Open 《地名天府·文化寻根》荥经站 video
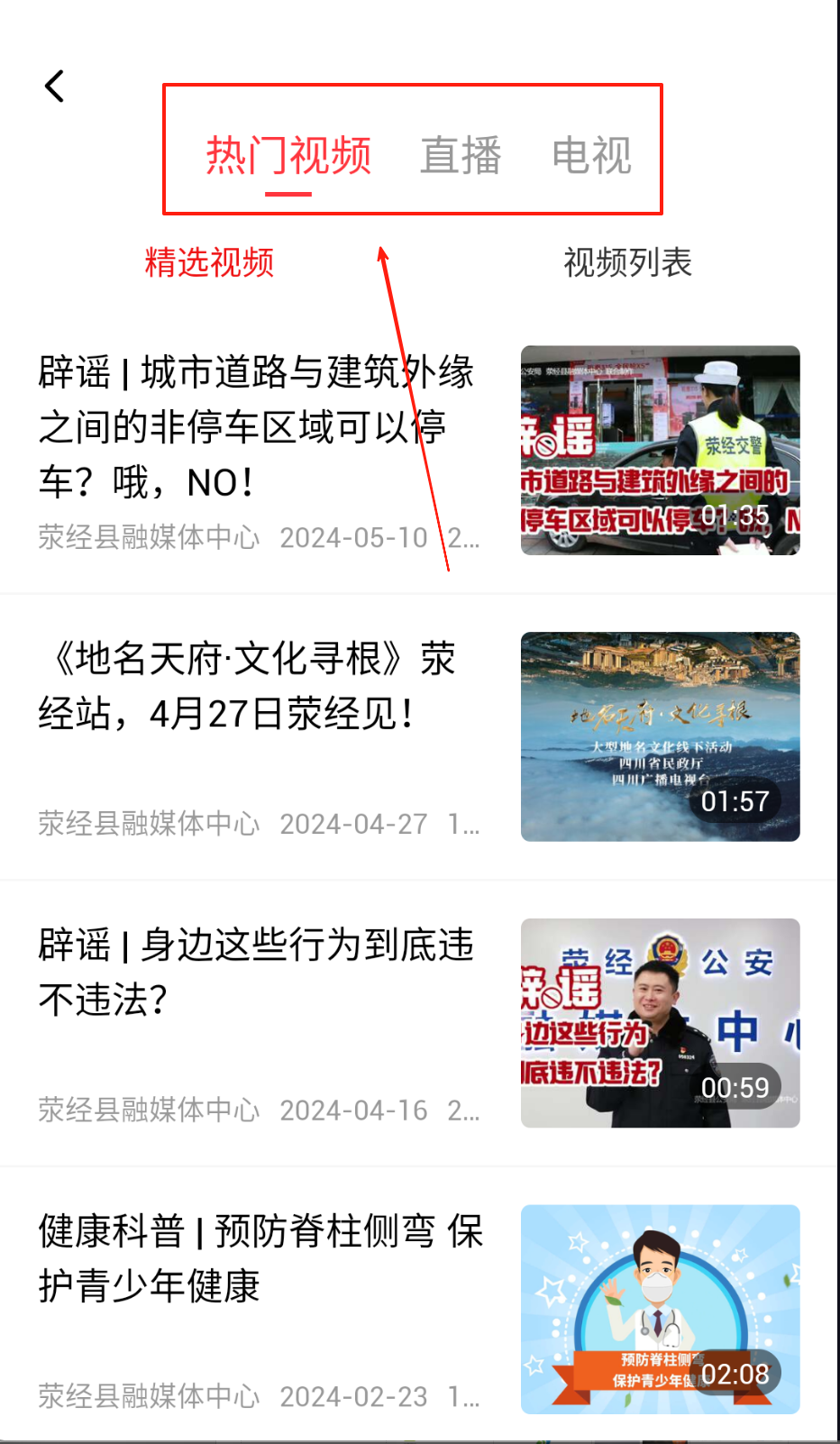Screen dimensions: 840x1444 (x=248, y=687)
